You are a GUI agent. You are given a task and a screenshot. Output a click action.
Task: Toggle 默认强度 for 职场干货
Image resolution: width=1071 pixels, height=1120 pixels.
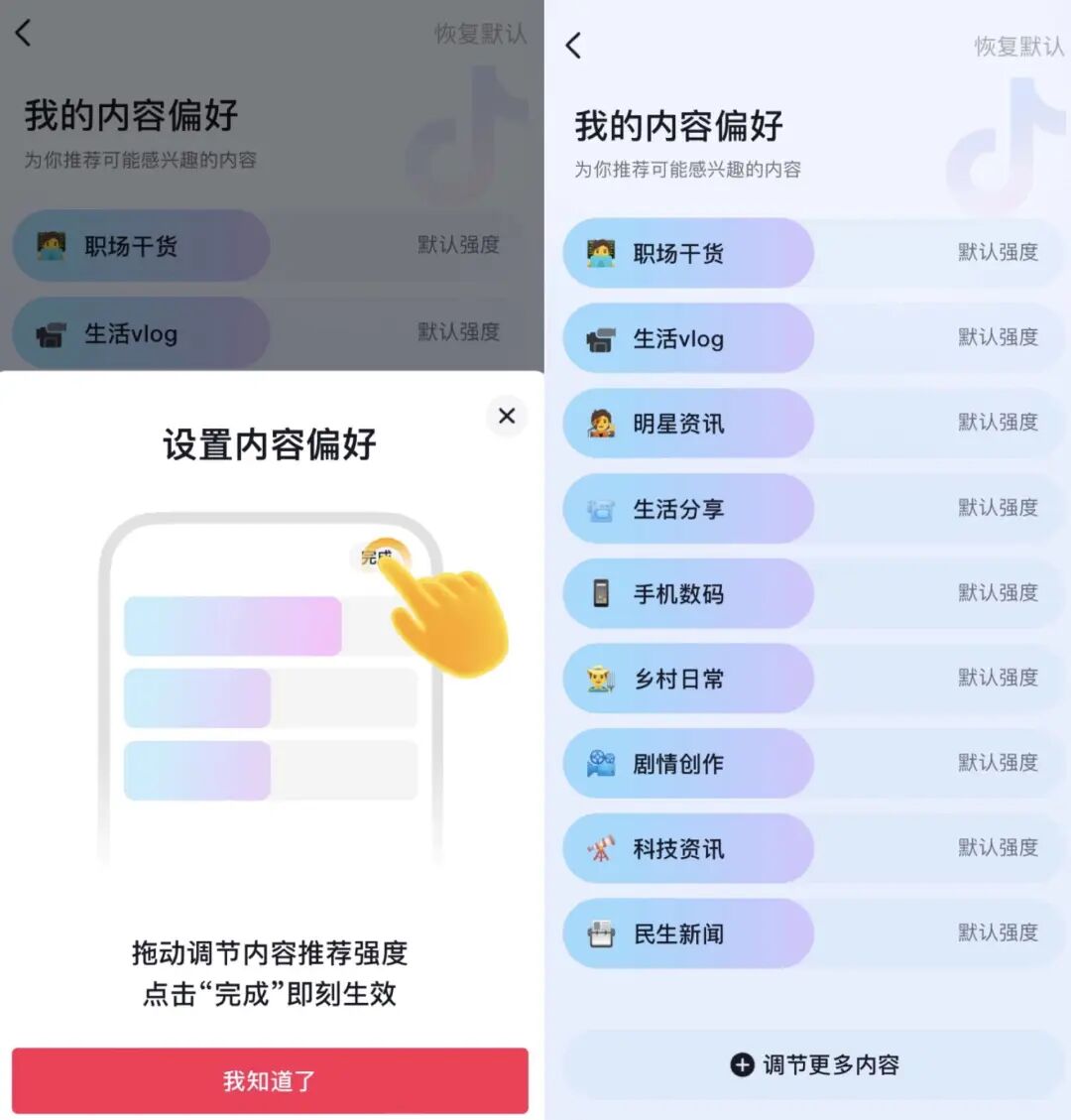click(x=998, y=253)
